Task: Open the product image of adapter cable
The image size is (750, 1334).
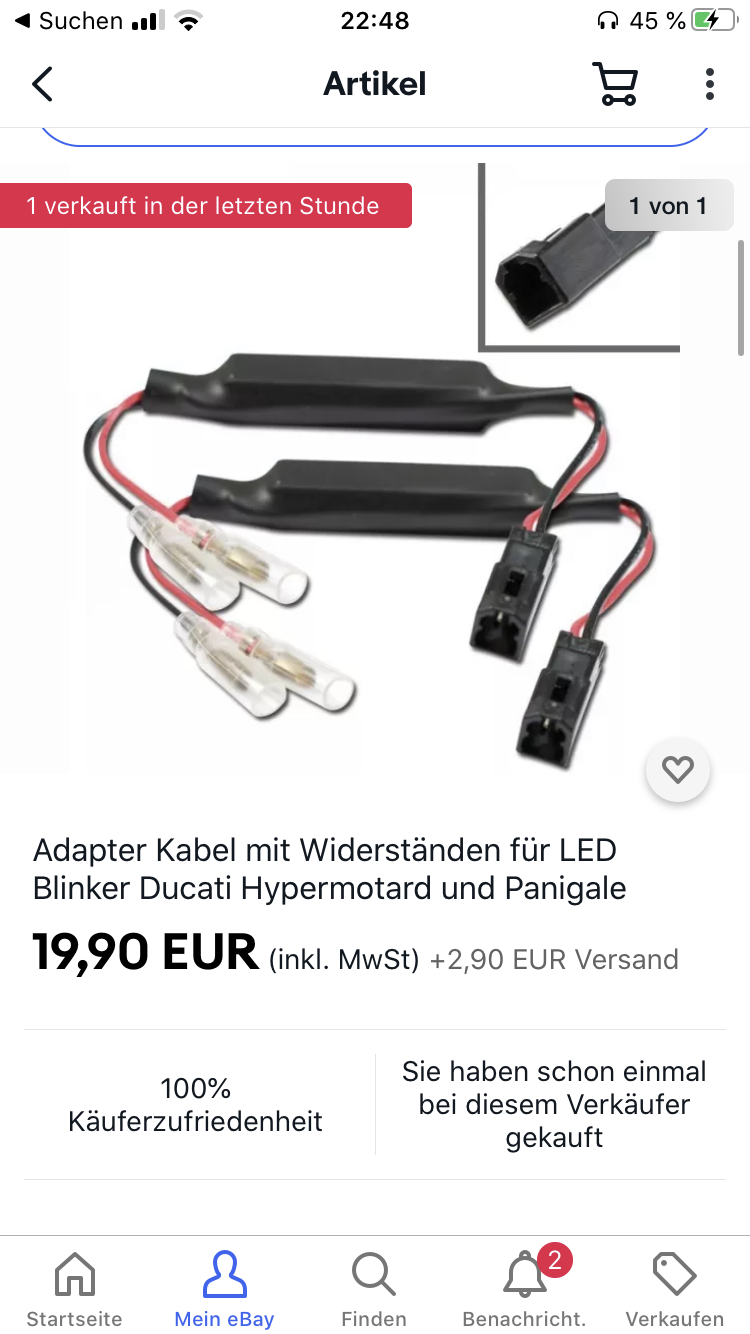Action: tap(375, 468)
